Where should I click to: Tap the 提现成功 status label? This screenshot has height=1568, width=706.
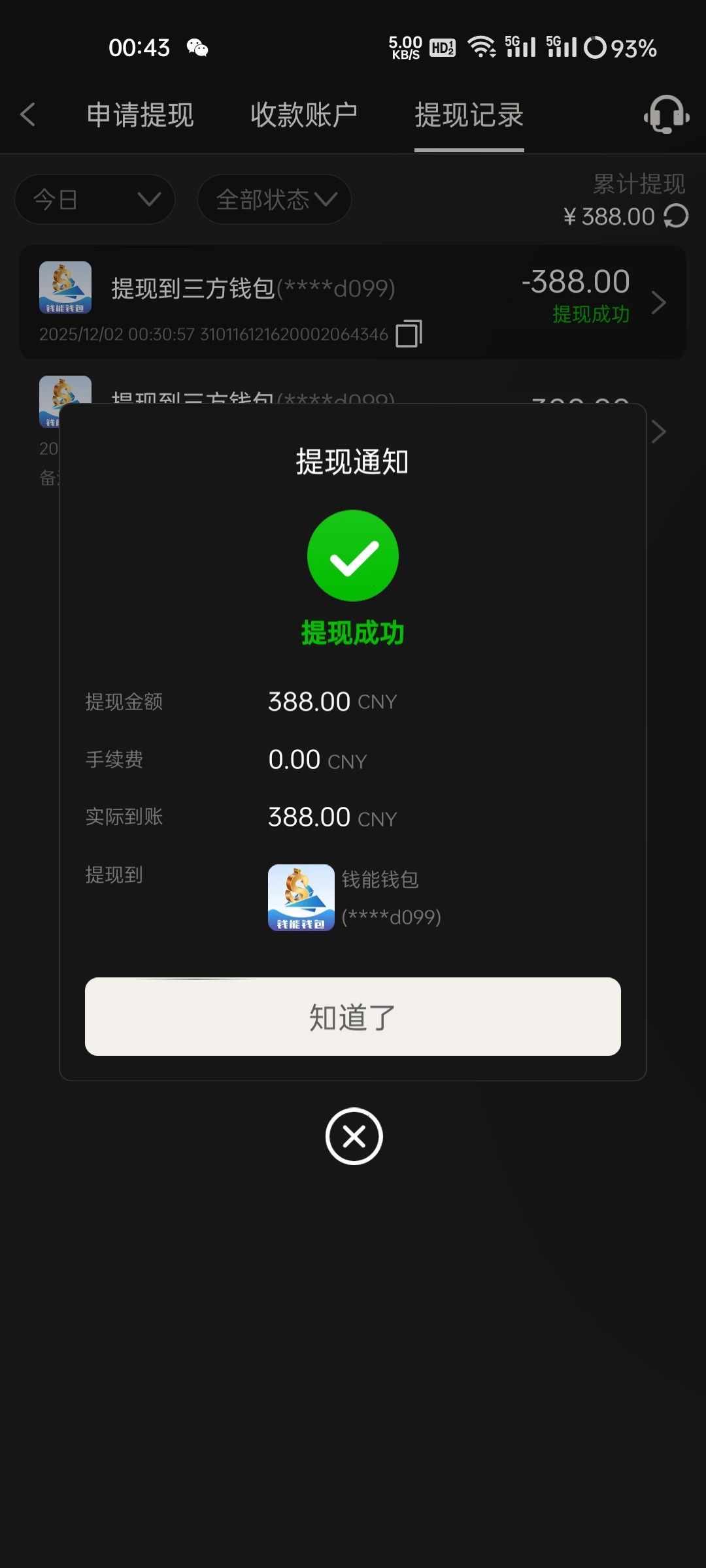pyautogui.click(x=592, y=315)
